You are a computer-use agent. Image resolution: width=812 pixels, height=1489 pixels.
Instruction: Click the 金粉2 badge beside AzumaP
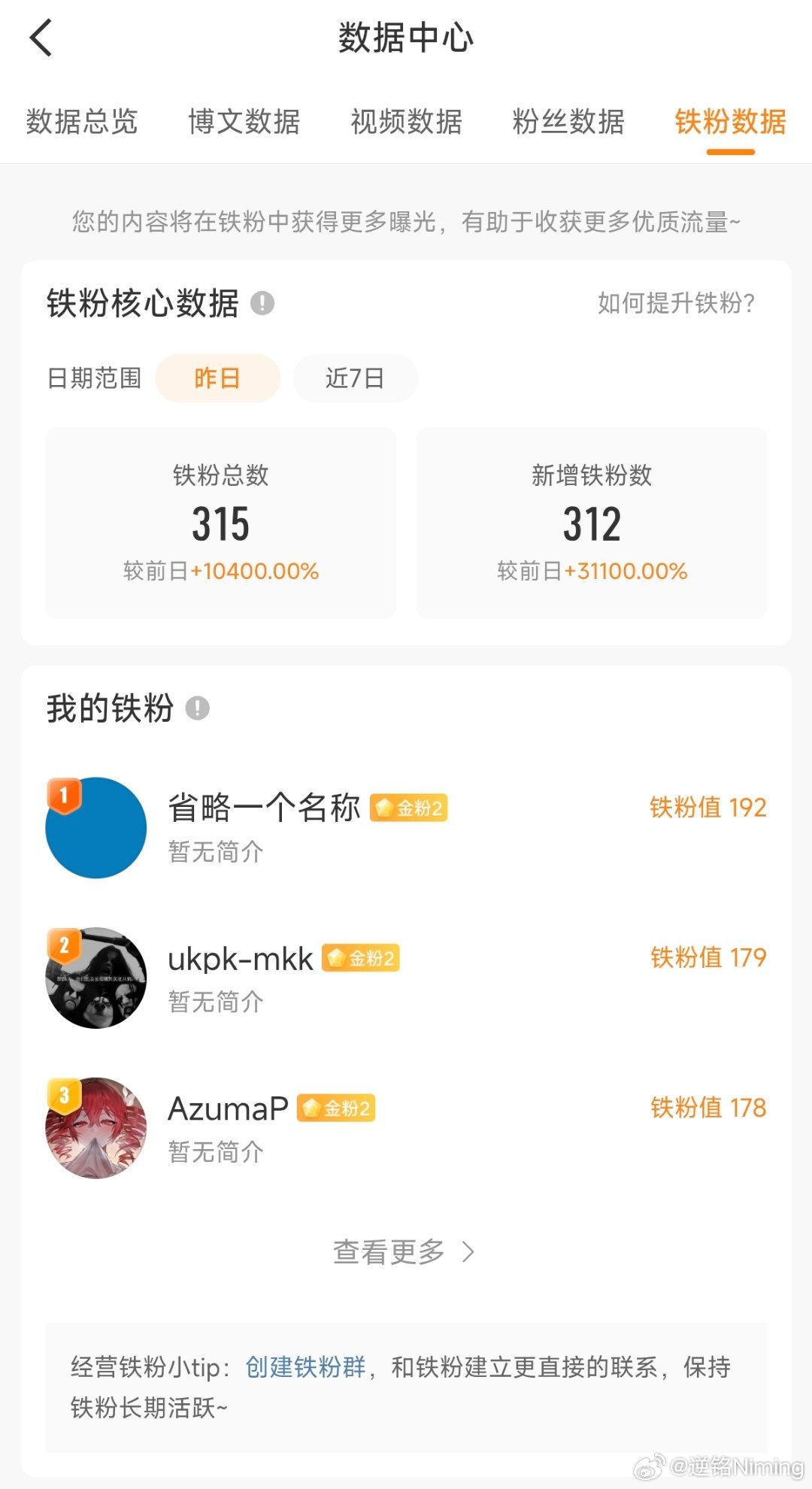coord(335,1108)
